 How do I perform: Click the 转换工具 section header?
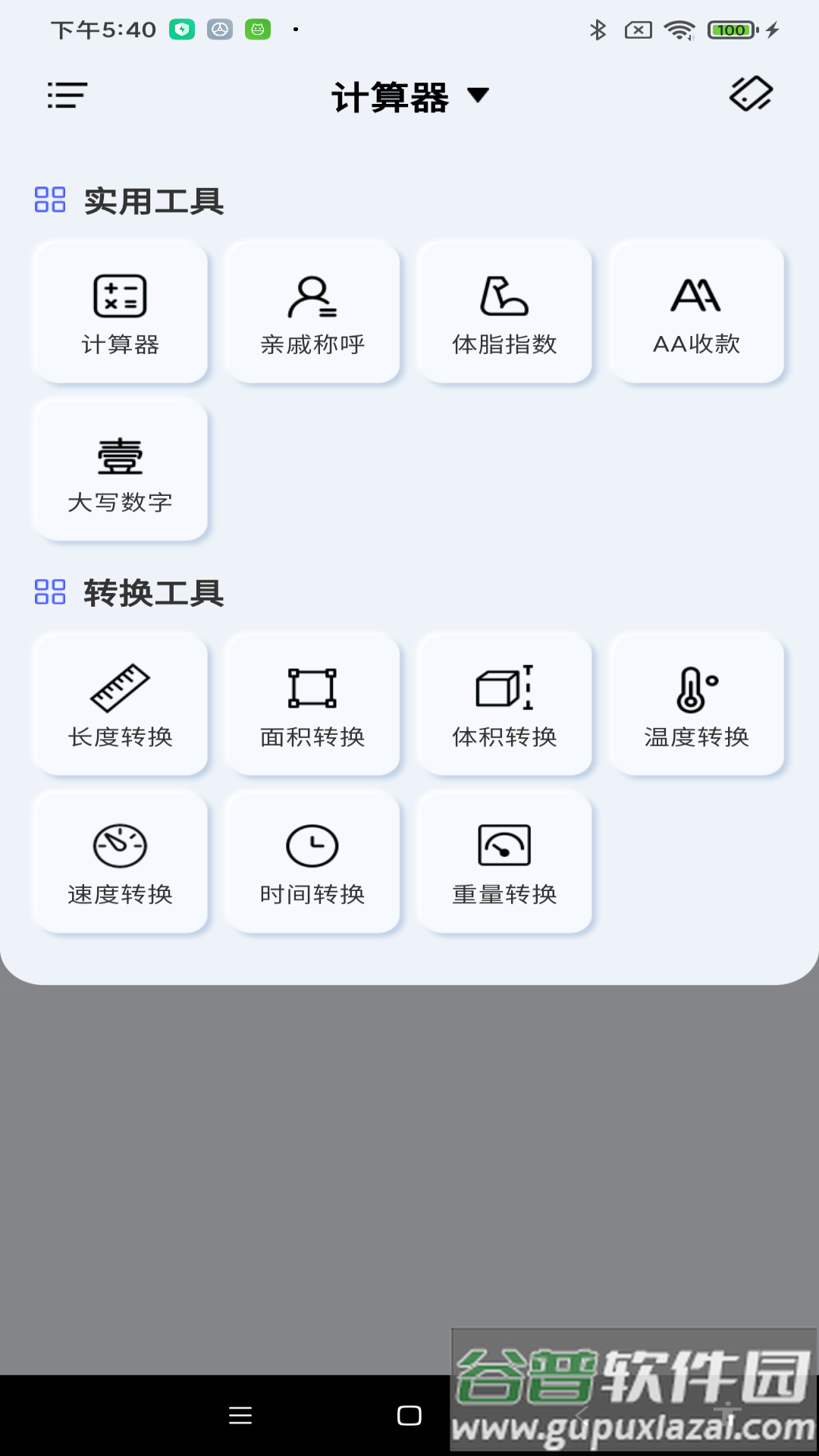pyautogui.click(x=153, y=594)
